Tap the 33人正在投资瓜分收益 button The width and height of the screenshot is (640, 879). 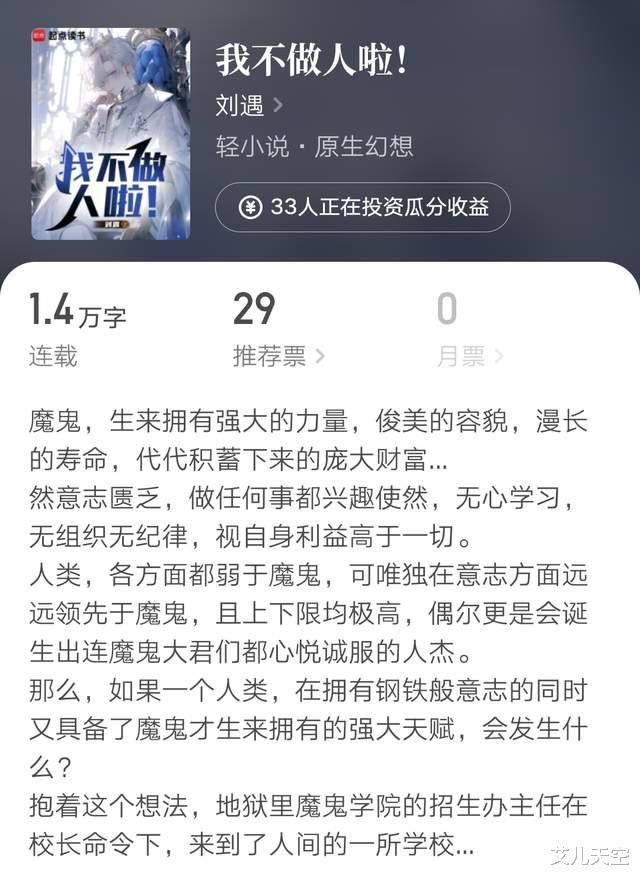(363, 207)
